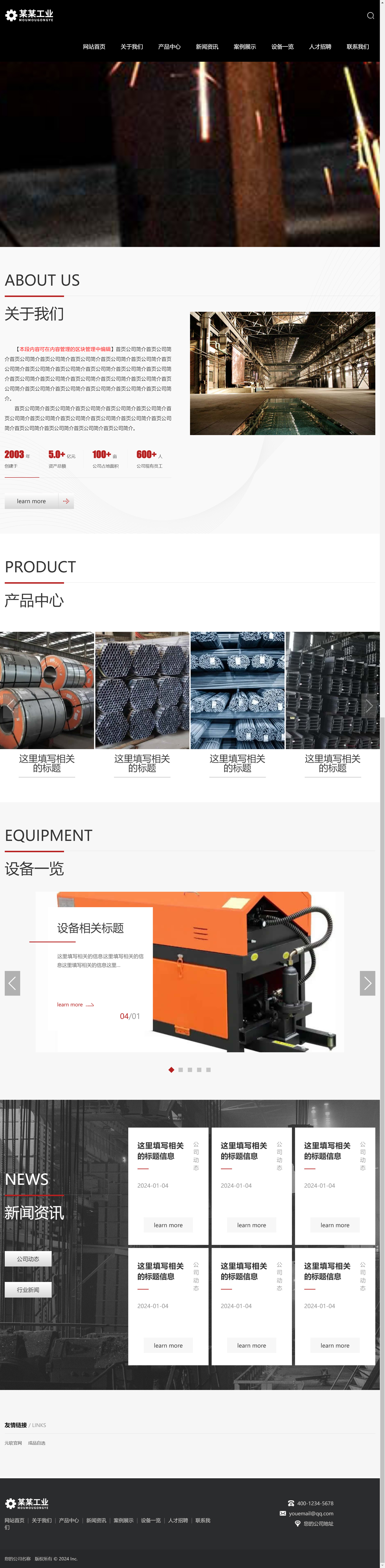Open the steel coil product card
Screen dimensions: 385x1568
pos(47,690)
